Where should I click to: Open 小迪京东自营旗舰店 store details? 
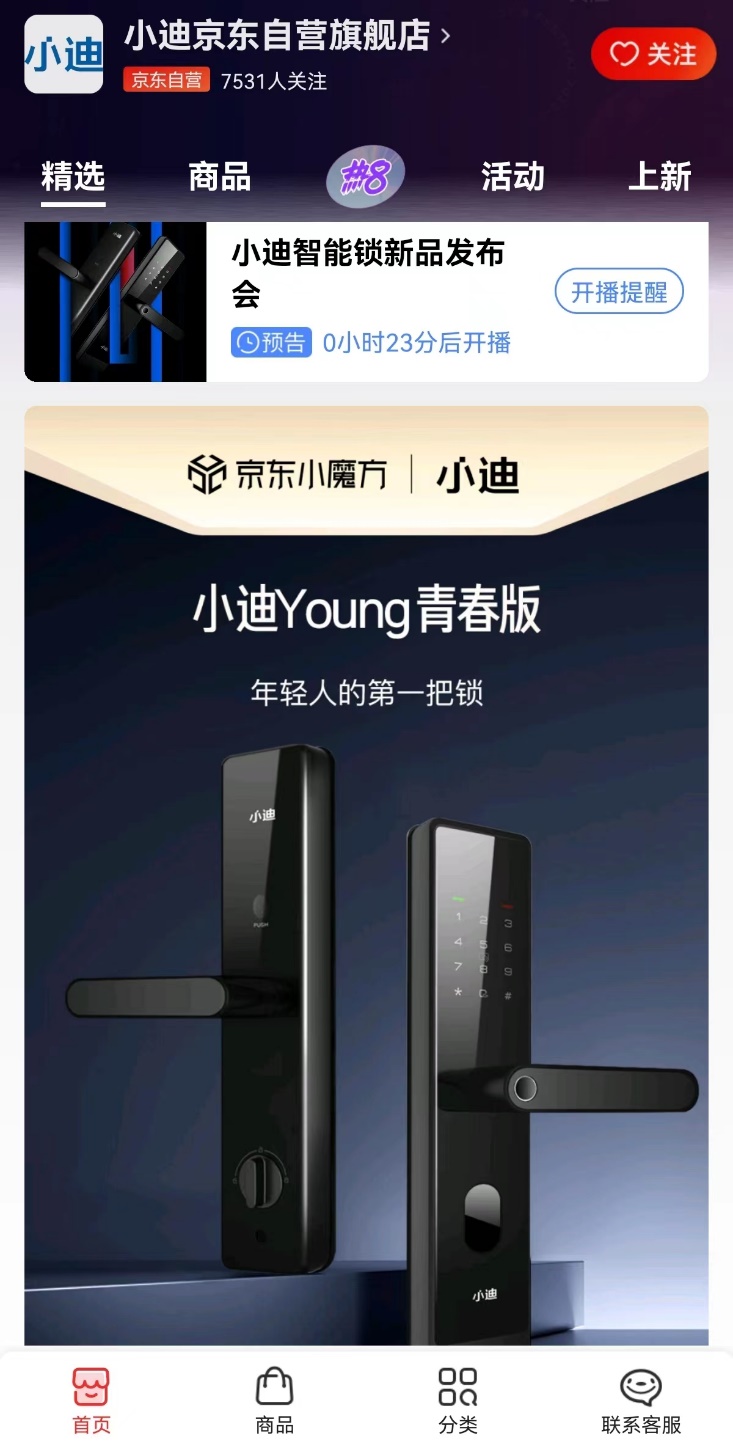(286, 37)
